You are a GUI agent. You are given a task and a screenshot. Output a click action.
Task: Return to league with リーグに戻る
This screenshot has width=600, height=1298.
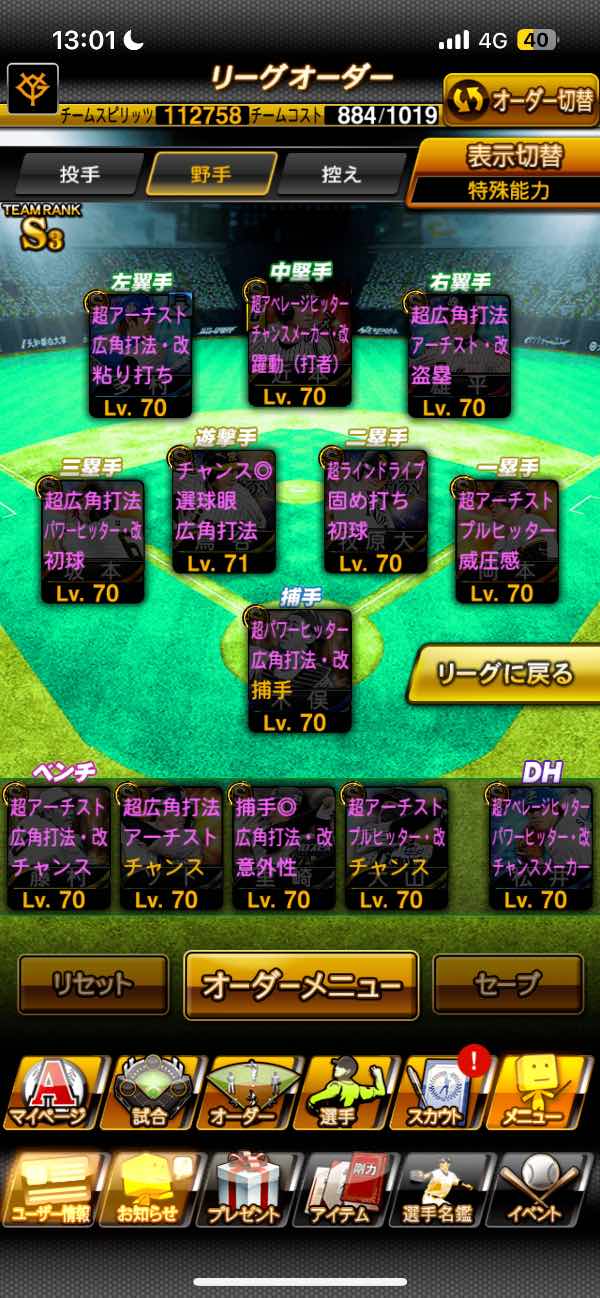tap(504, 674)
